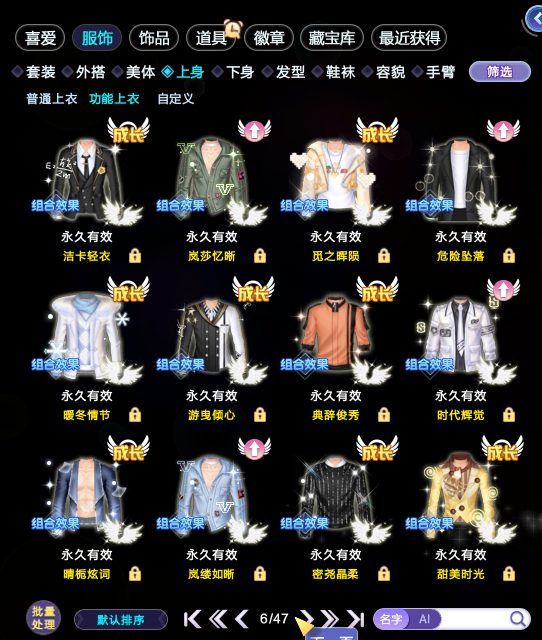Image resolution: width=542 pixels, height=640 pixels.
Task: Show 普通上衣 items
Action: pos(51,98)
